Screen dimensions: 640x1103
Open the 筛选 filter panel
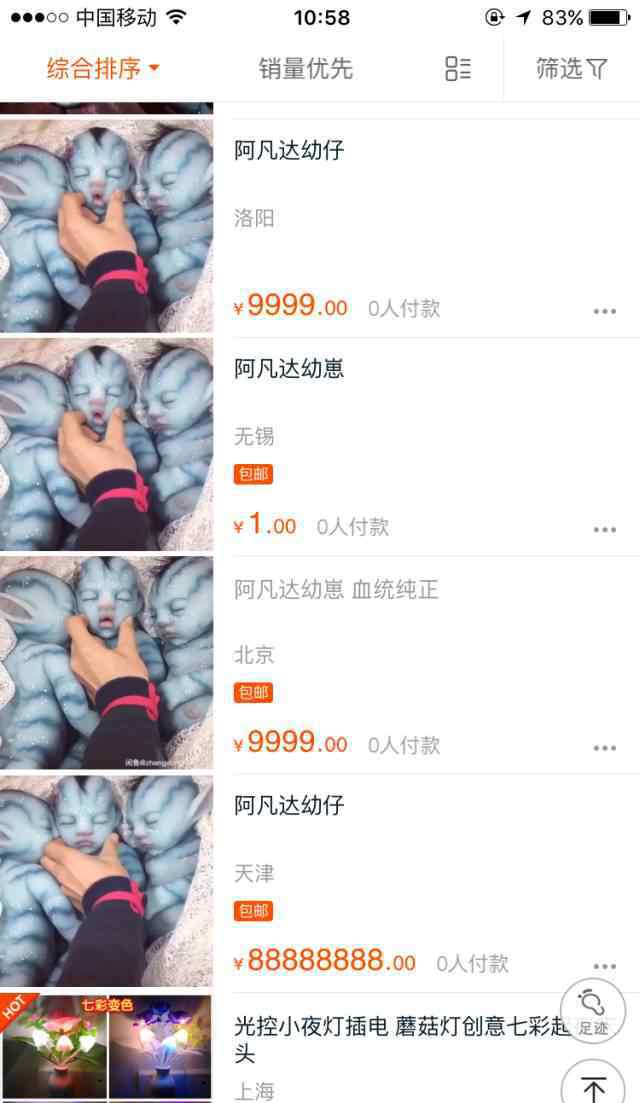coord(571,69)
